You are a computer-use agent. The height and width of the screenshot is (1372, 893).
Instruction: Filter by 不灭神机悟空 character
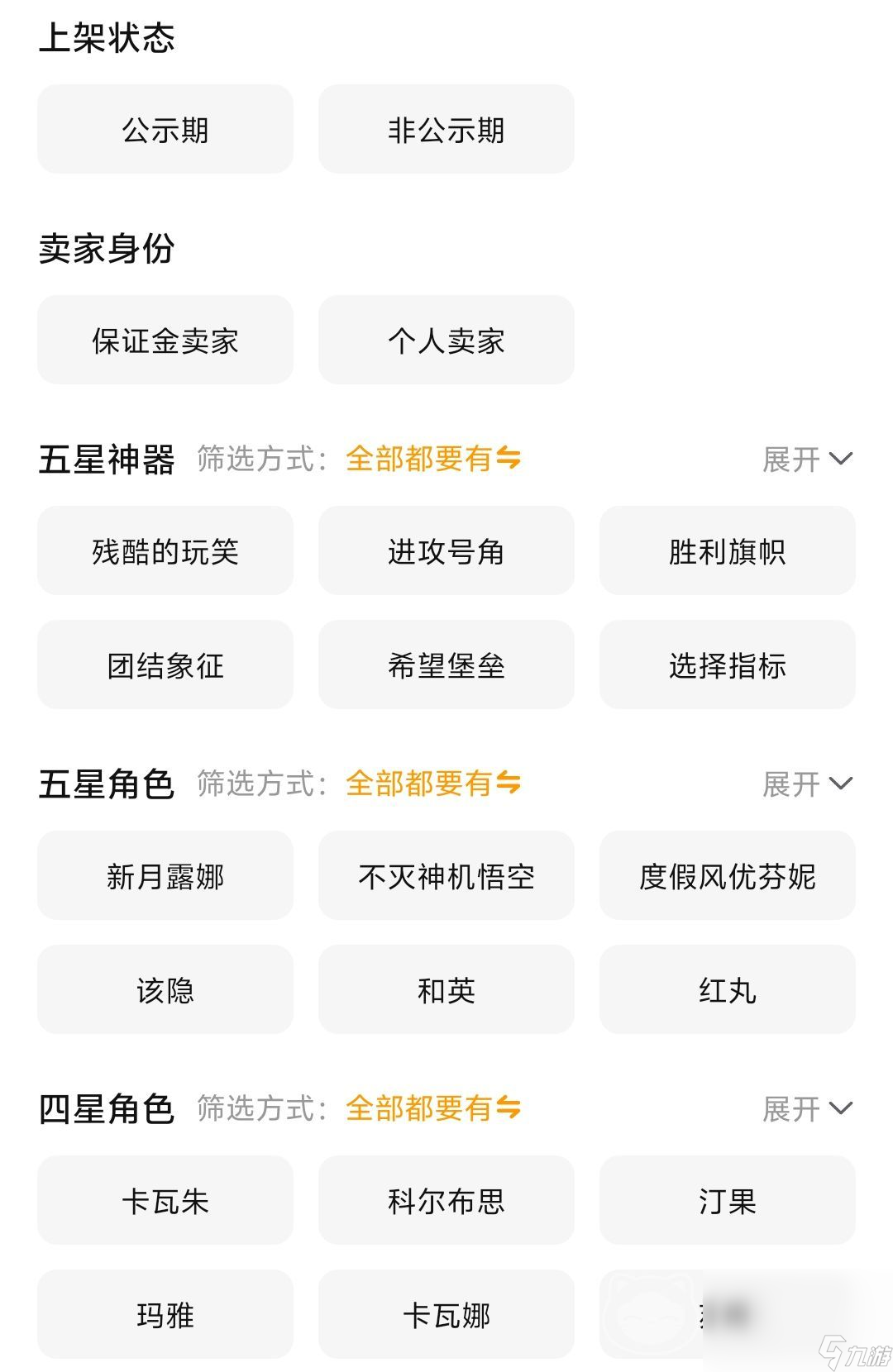446,876
